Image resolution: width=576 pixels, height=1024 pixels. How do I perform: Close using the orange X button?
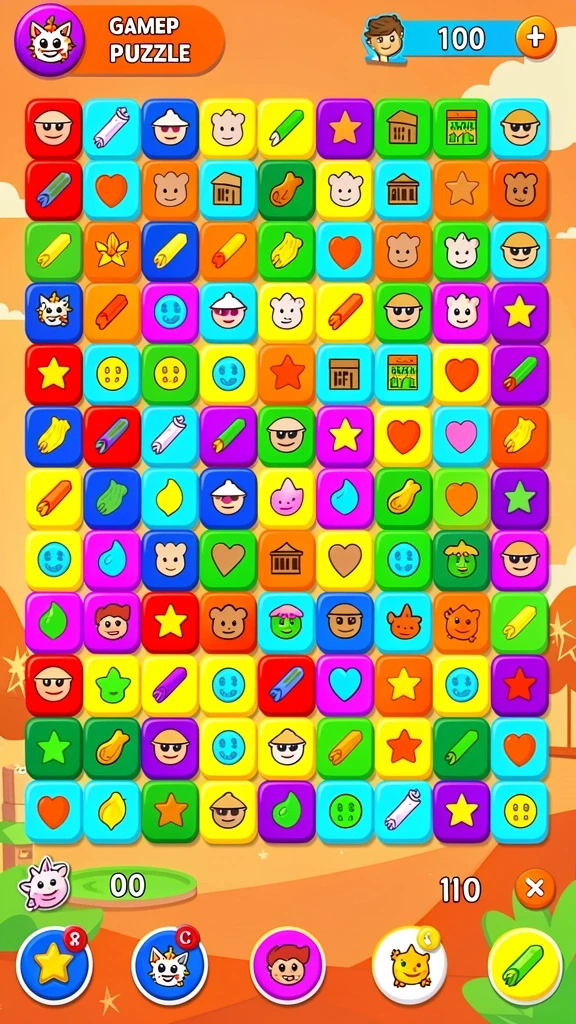(x=535, y=888)
